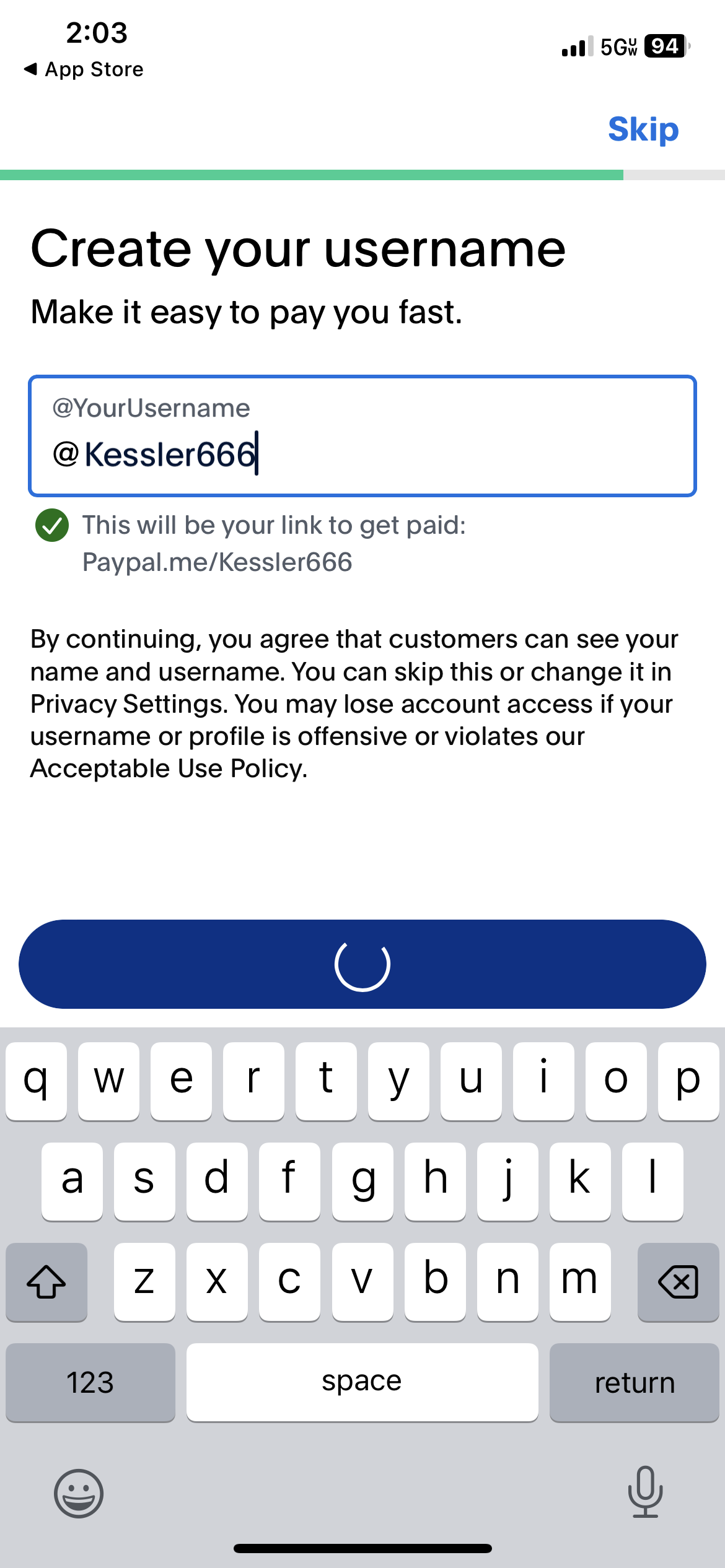Image resolution: width=725 pixels, height=1568 pixels.
Task: Switch keyboard to numbers with 123 key
Action: (90, 1382)
